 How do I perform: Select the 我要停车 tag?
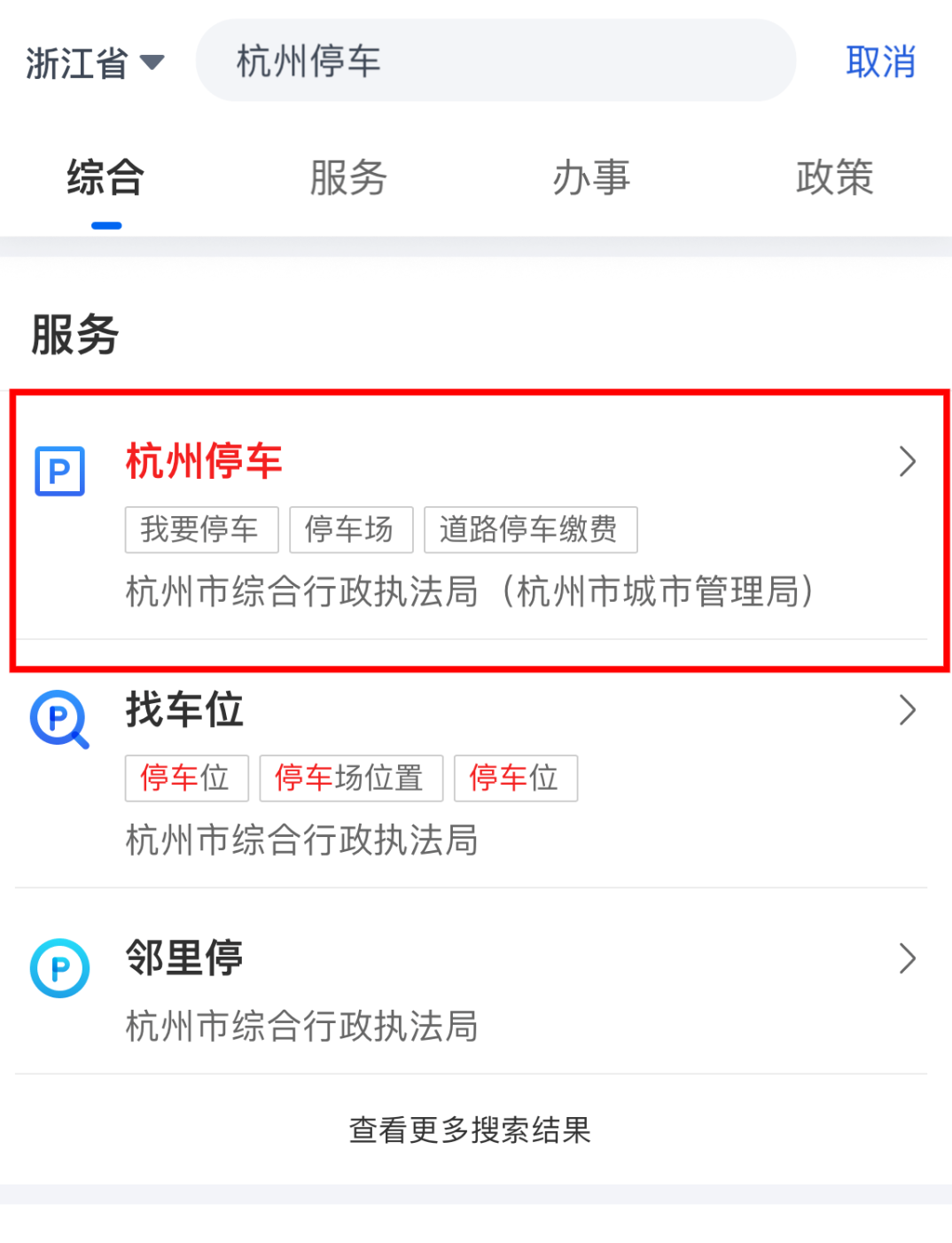coord(201,530)
